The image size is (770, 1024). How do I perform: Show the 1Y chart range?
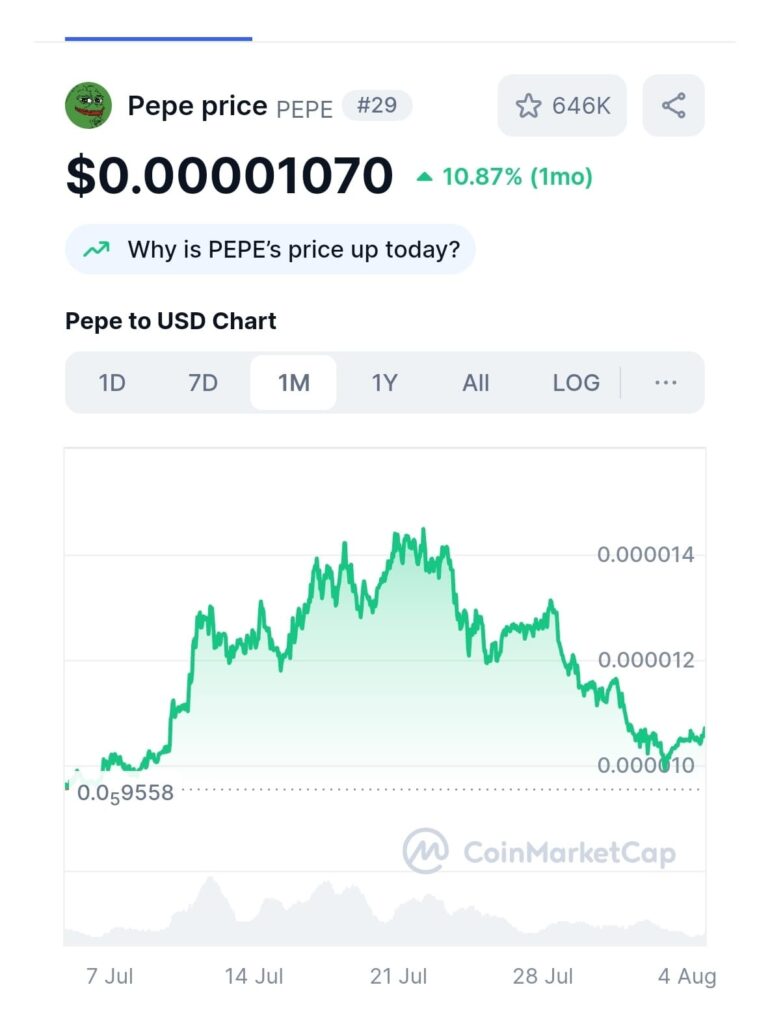click(x=384, y=382)
